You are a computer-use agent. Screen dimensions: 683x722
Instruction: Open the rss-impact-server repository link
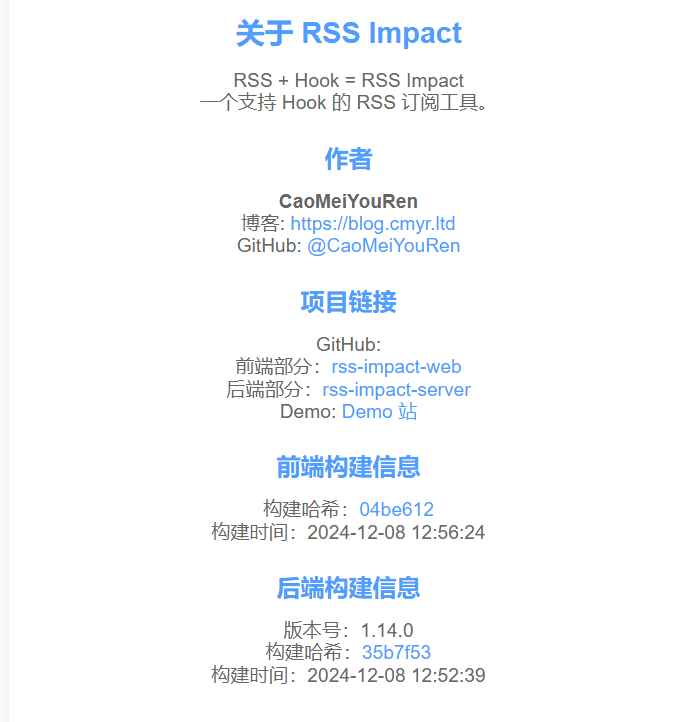(x=396, y=390)
